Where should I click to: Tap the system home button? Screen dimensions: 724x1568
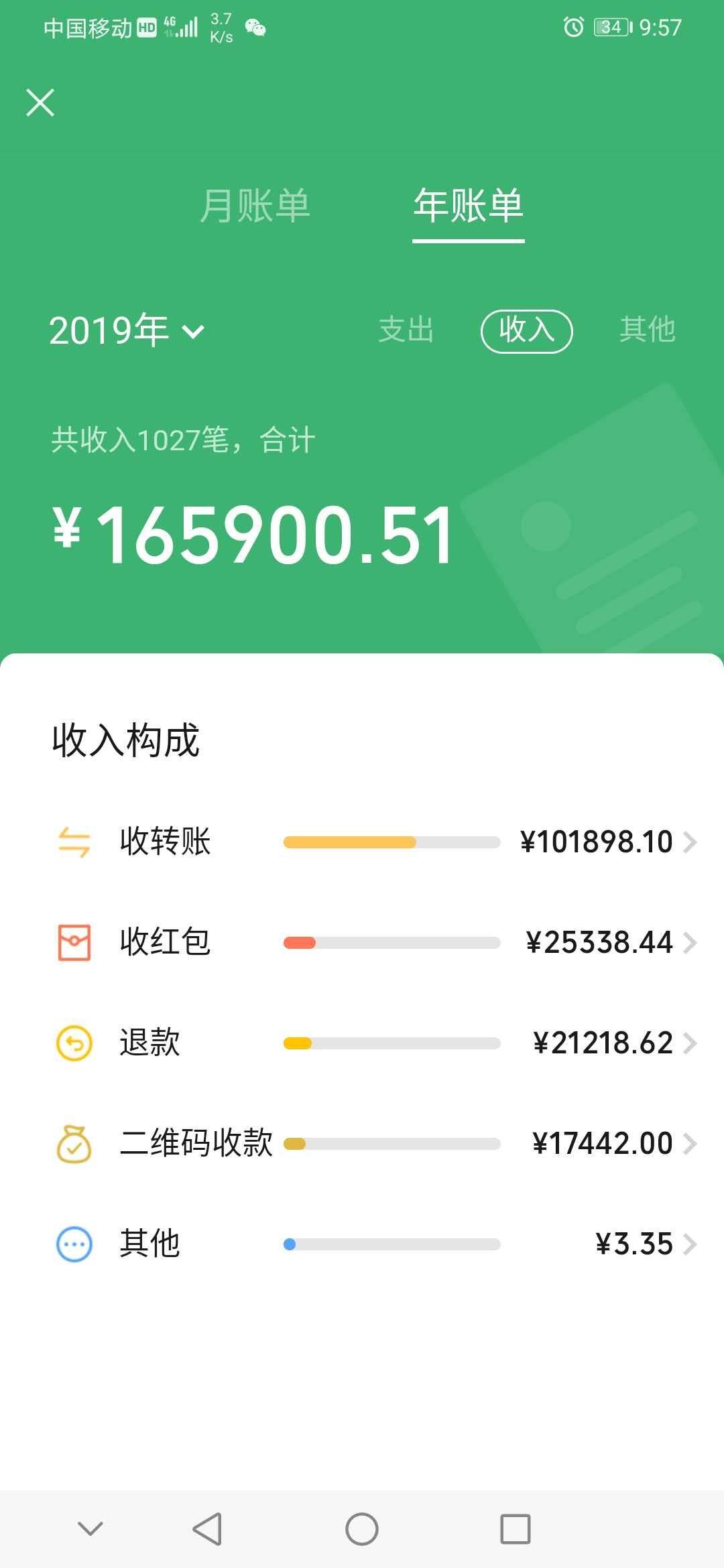(x=362, y=1529)
